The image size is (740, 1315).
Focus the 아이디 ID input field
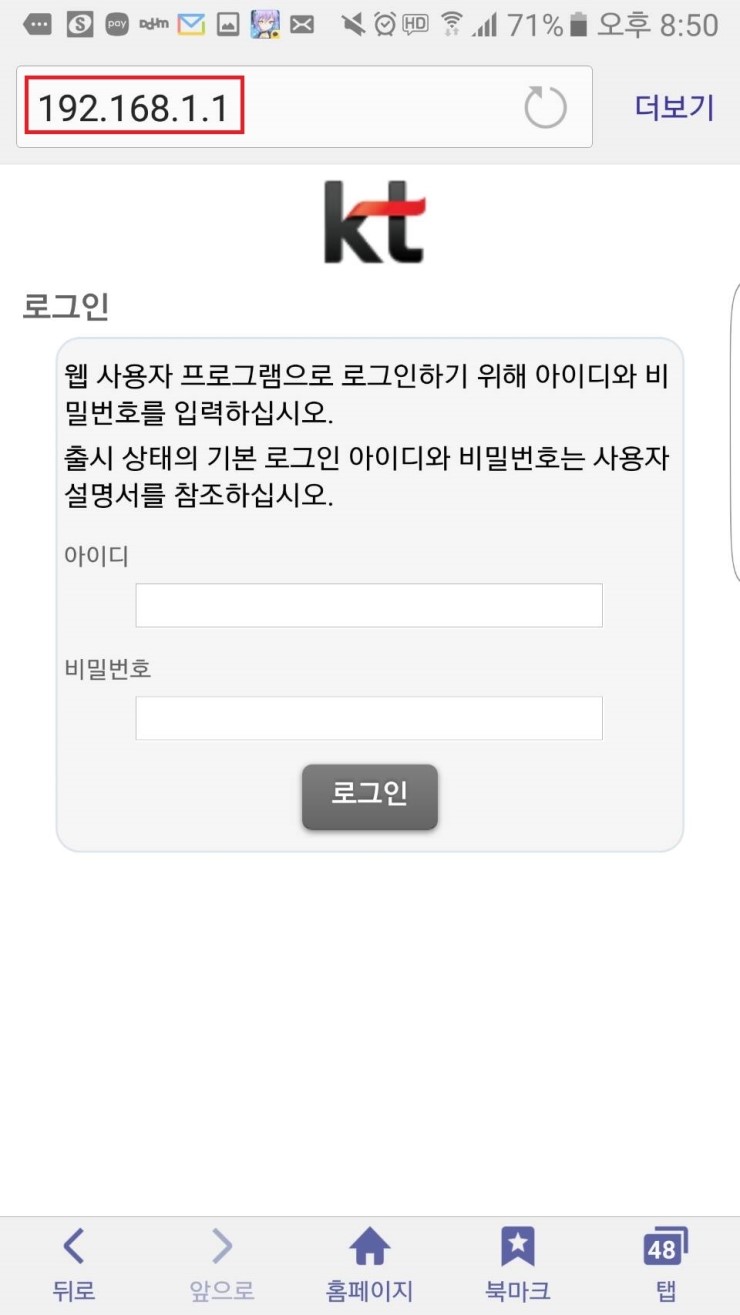click(370, 604)
